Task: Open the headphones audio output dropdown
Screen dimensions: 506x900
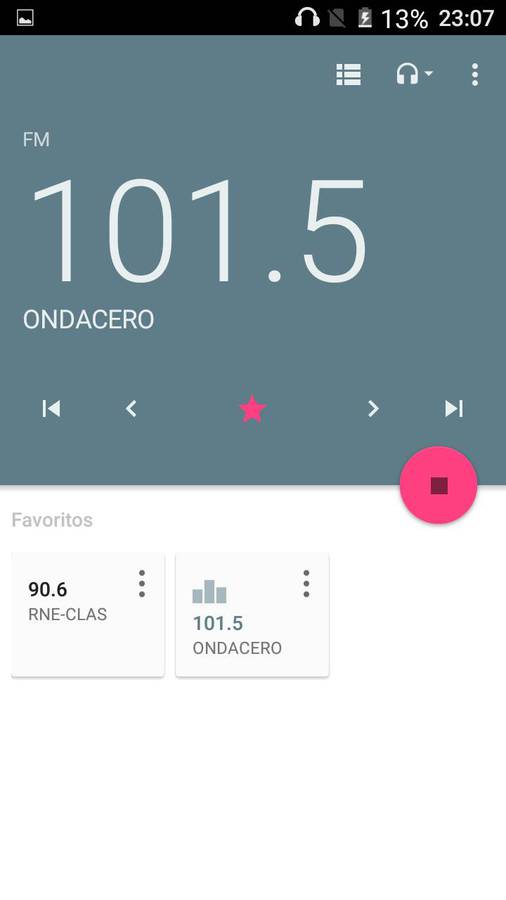Action: click(x=414, y=75)
